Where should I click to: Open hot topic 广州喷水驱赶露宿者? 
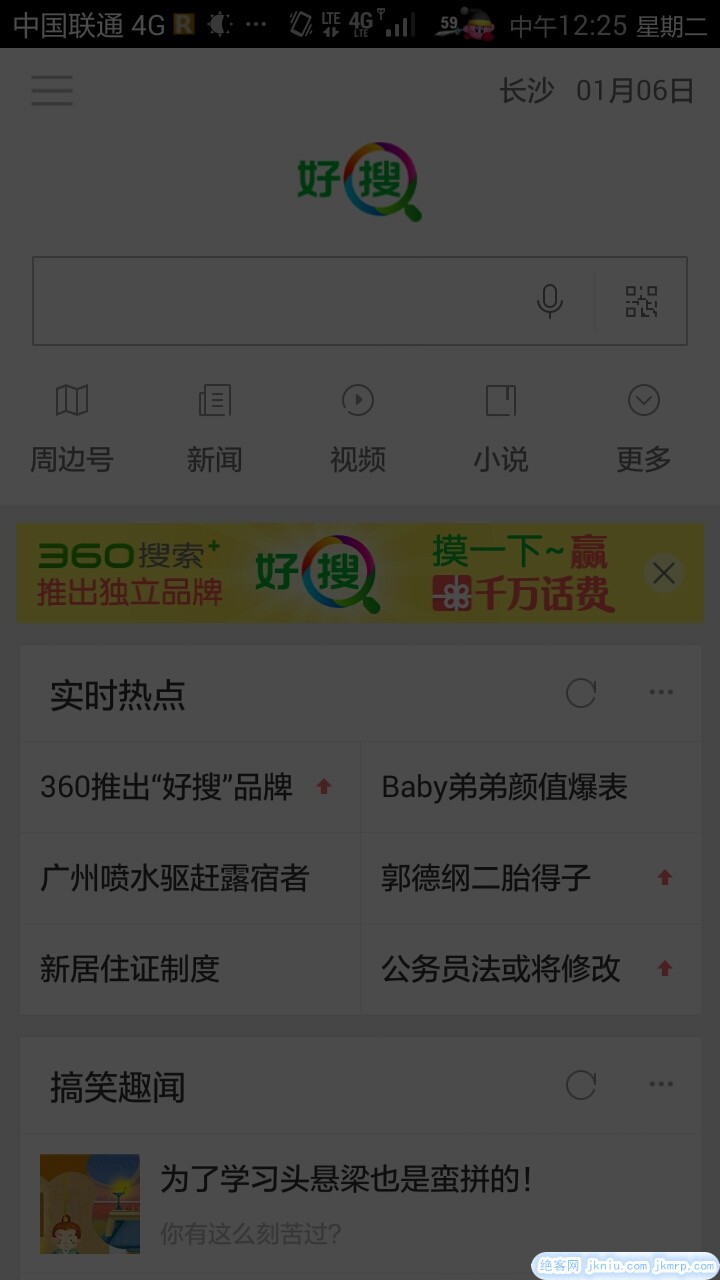[175, 878]
